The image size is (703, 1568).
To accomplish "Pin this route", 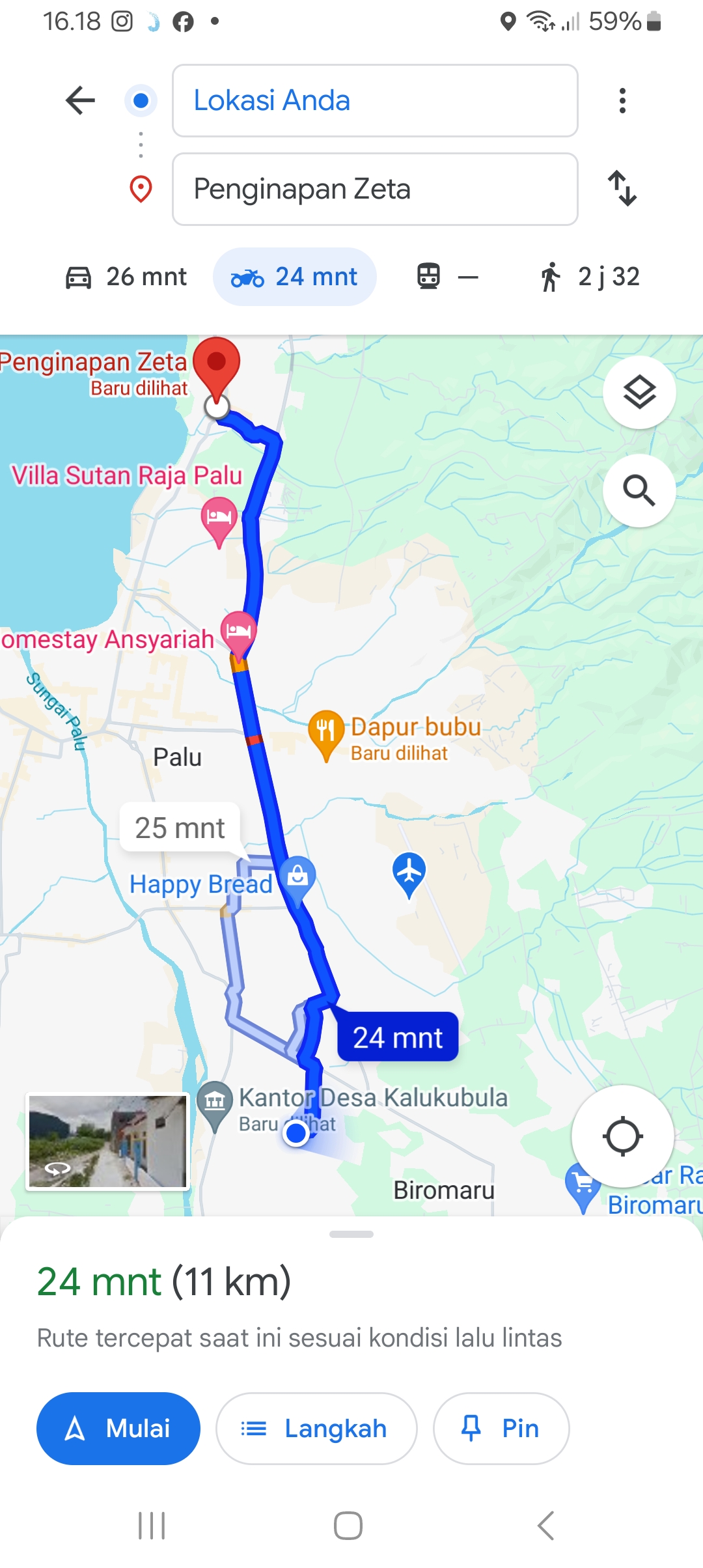I will pos(501,1429).
